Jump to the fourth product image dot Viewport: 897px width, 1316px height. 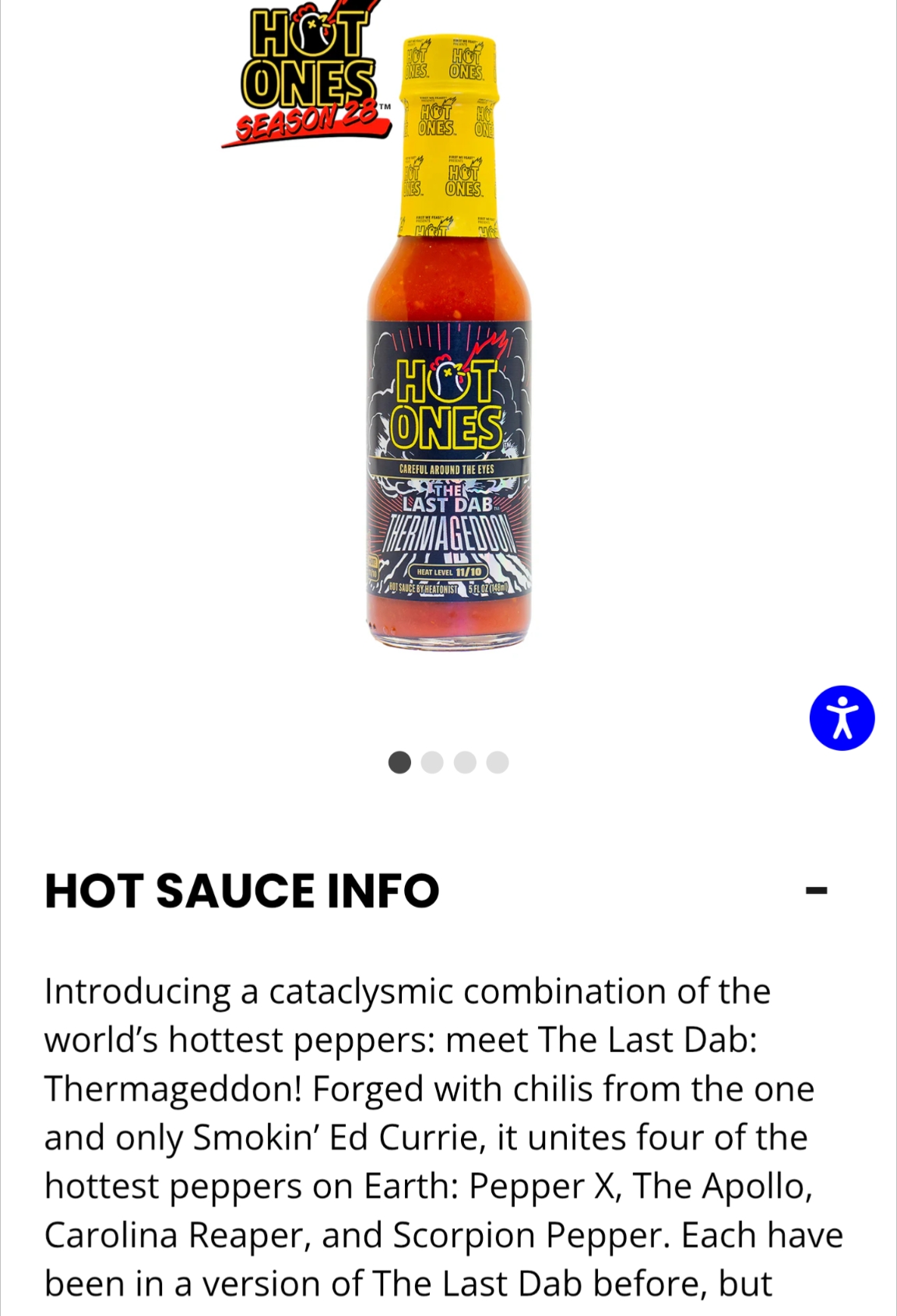click(498, 762)
